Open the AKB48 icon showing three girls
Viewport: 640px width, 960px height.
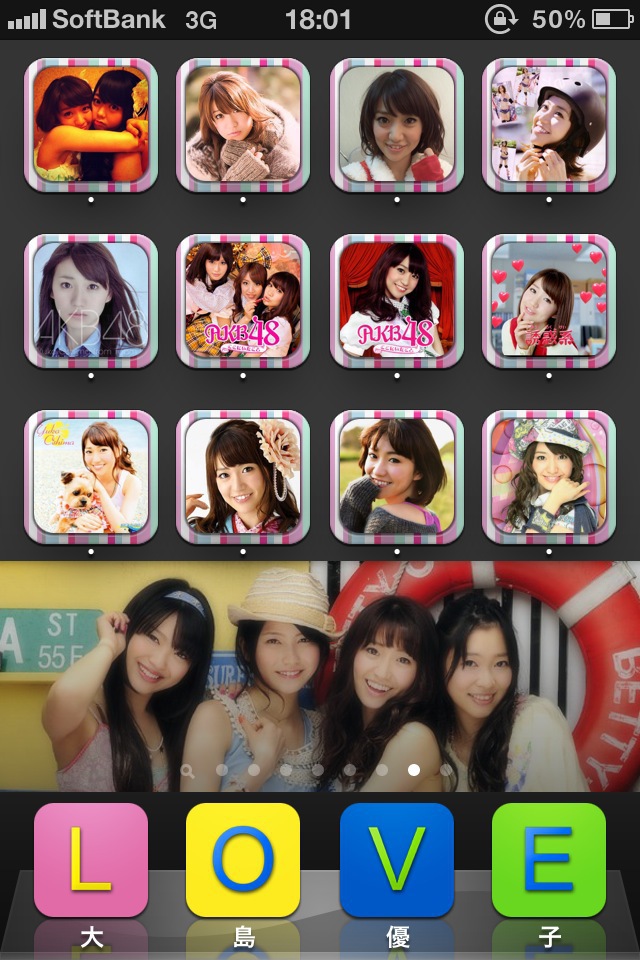click(x=243, y=301)
